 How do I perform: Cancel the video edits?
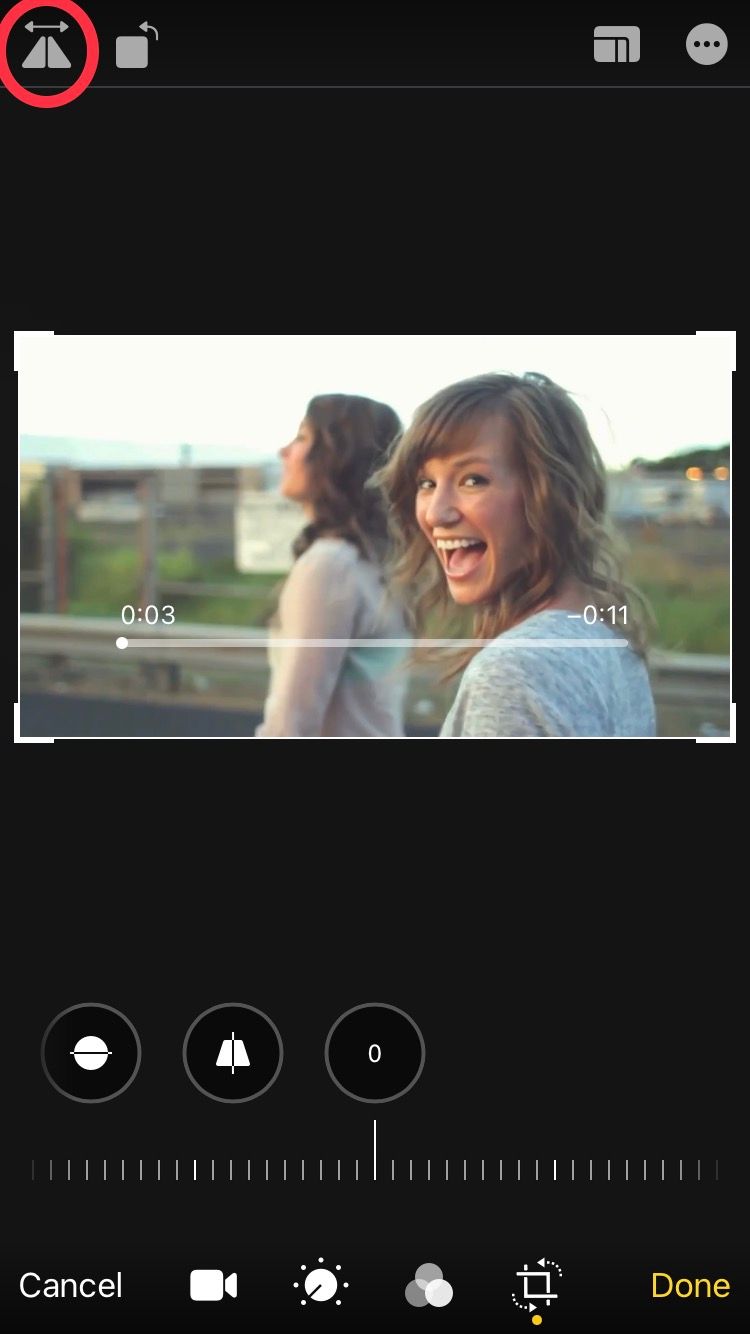[x=71, y=1285]
